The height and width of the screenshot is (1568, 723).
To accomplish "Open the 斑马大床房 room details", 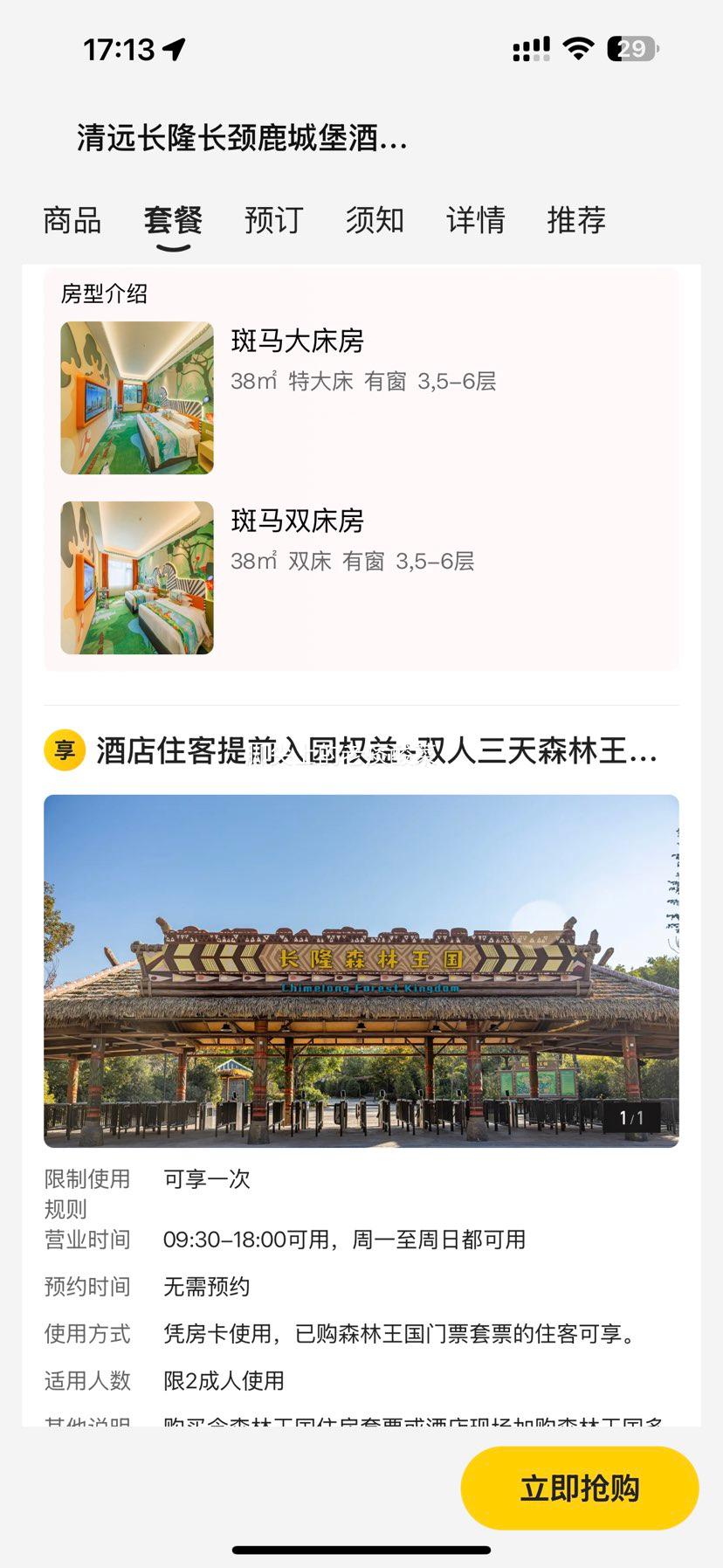I will coord(297,342).
